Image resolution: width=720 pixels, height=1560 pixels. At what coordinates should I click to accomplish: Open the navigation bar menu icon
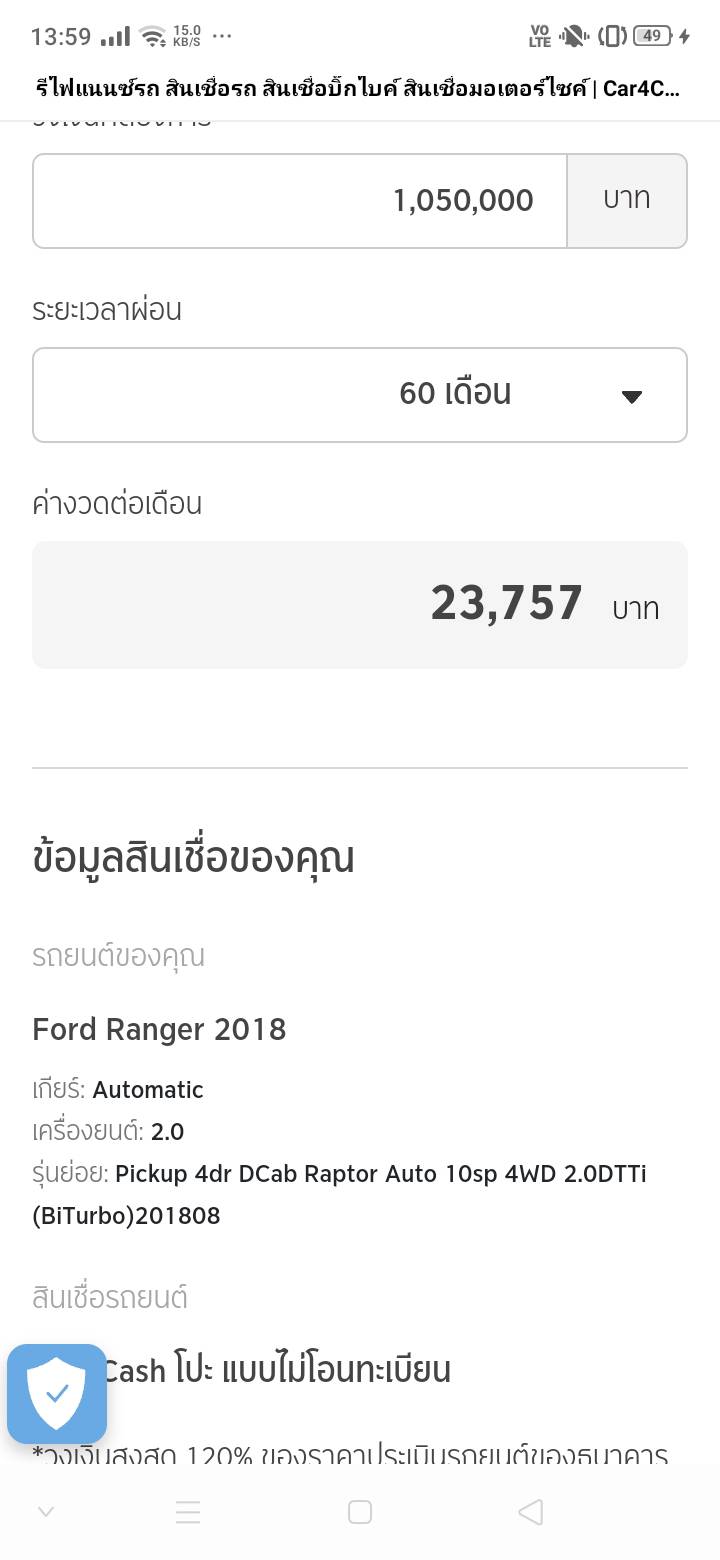pos(188,1512)
